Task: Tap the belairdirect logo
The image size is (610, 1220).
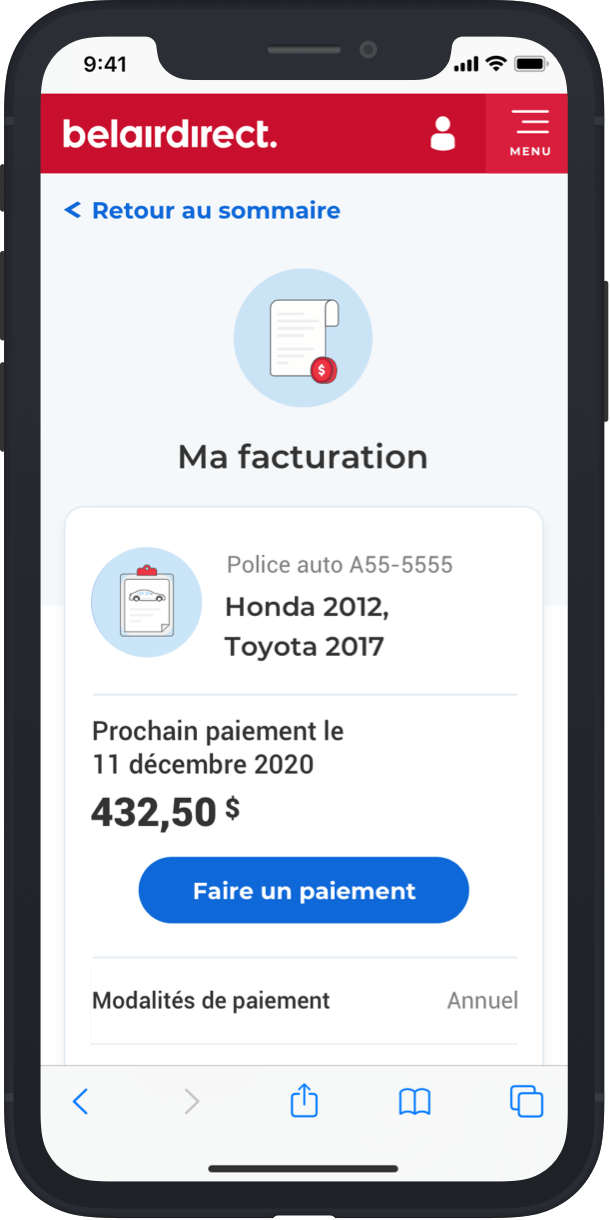Action: [x=170, y=133]
